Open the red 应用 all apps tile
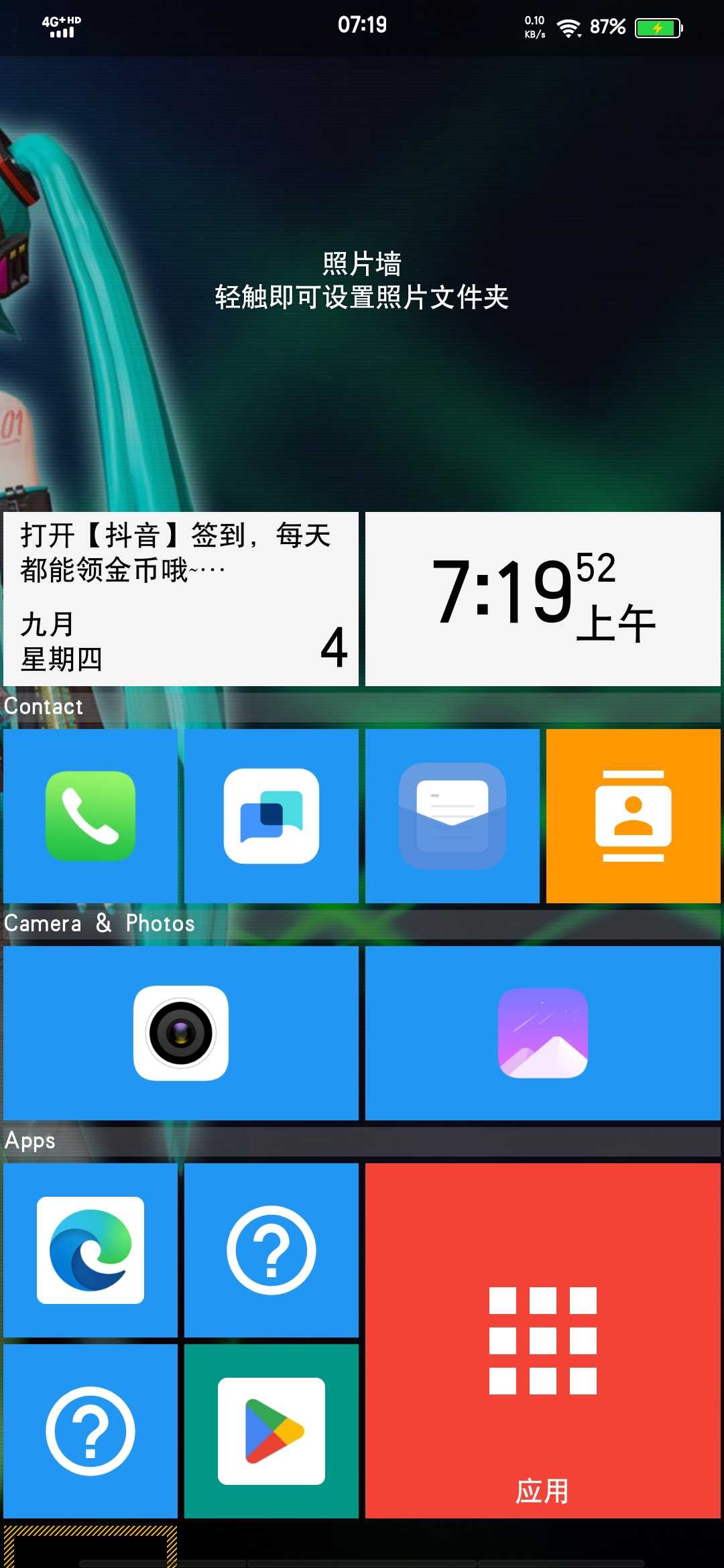The image size is (724, 1568). 543,1340
